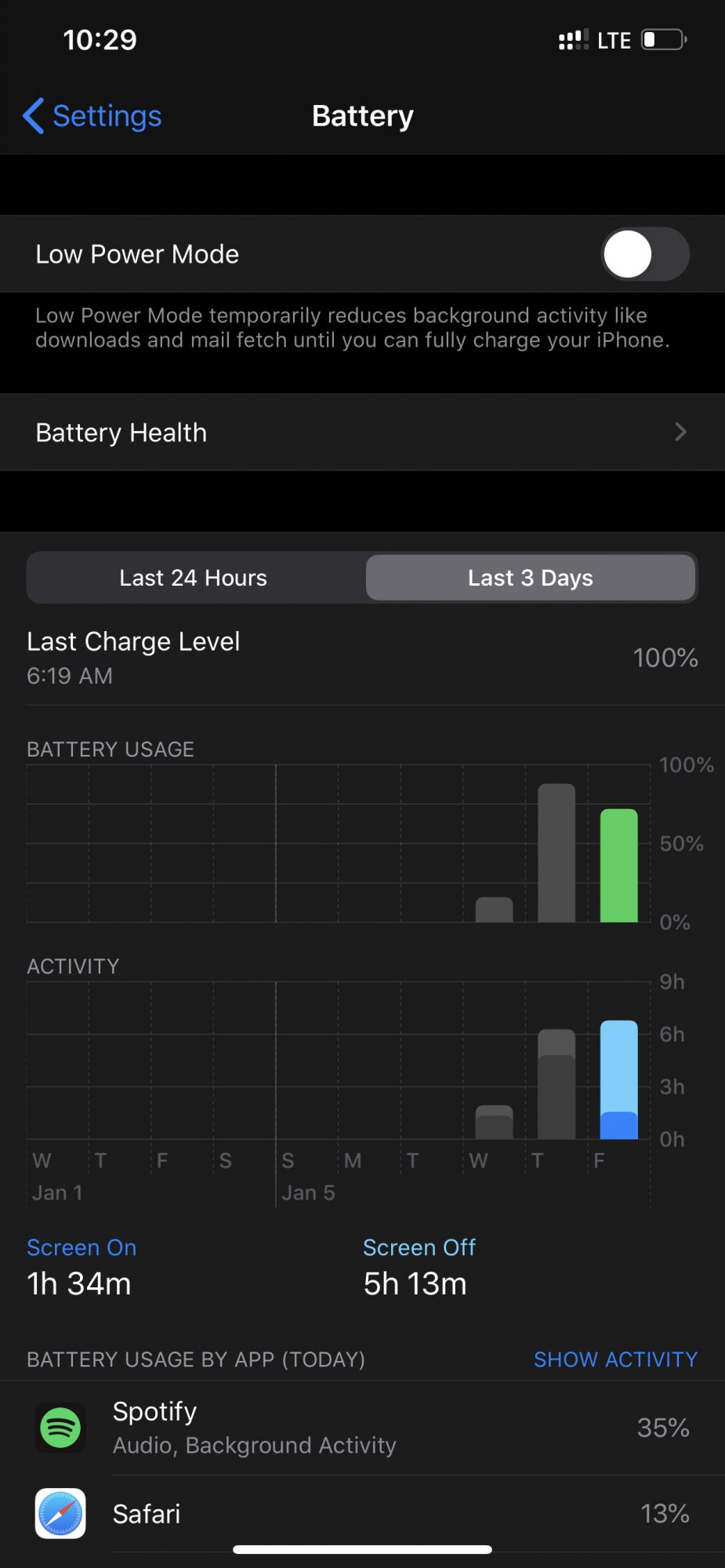725x1568 pixels.
Task: Enable Low Power Mode
Action: tap(644, 254)
